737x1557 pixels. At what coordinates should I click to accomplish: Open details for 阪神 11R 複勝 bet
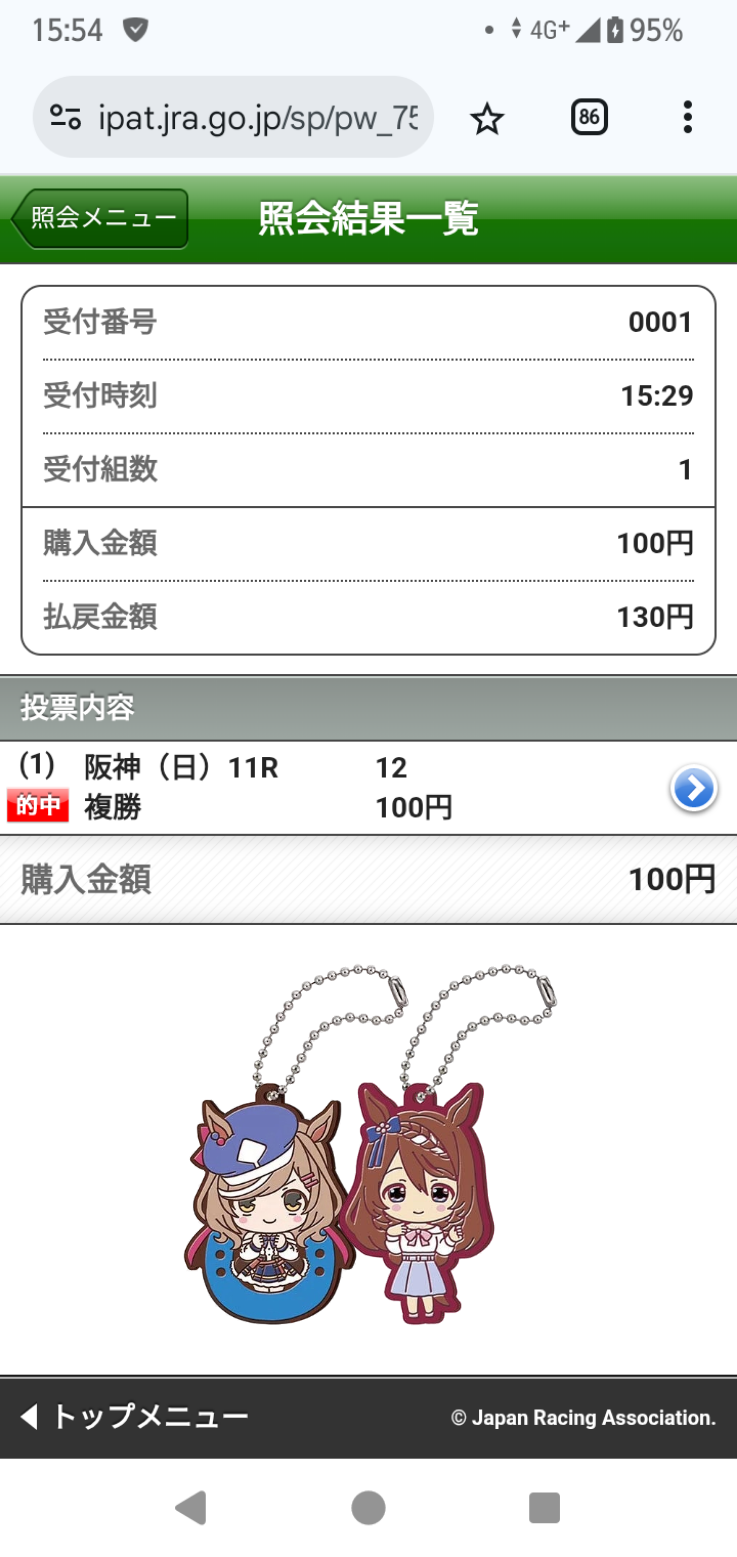(693, 788)
